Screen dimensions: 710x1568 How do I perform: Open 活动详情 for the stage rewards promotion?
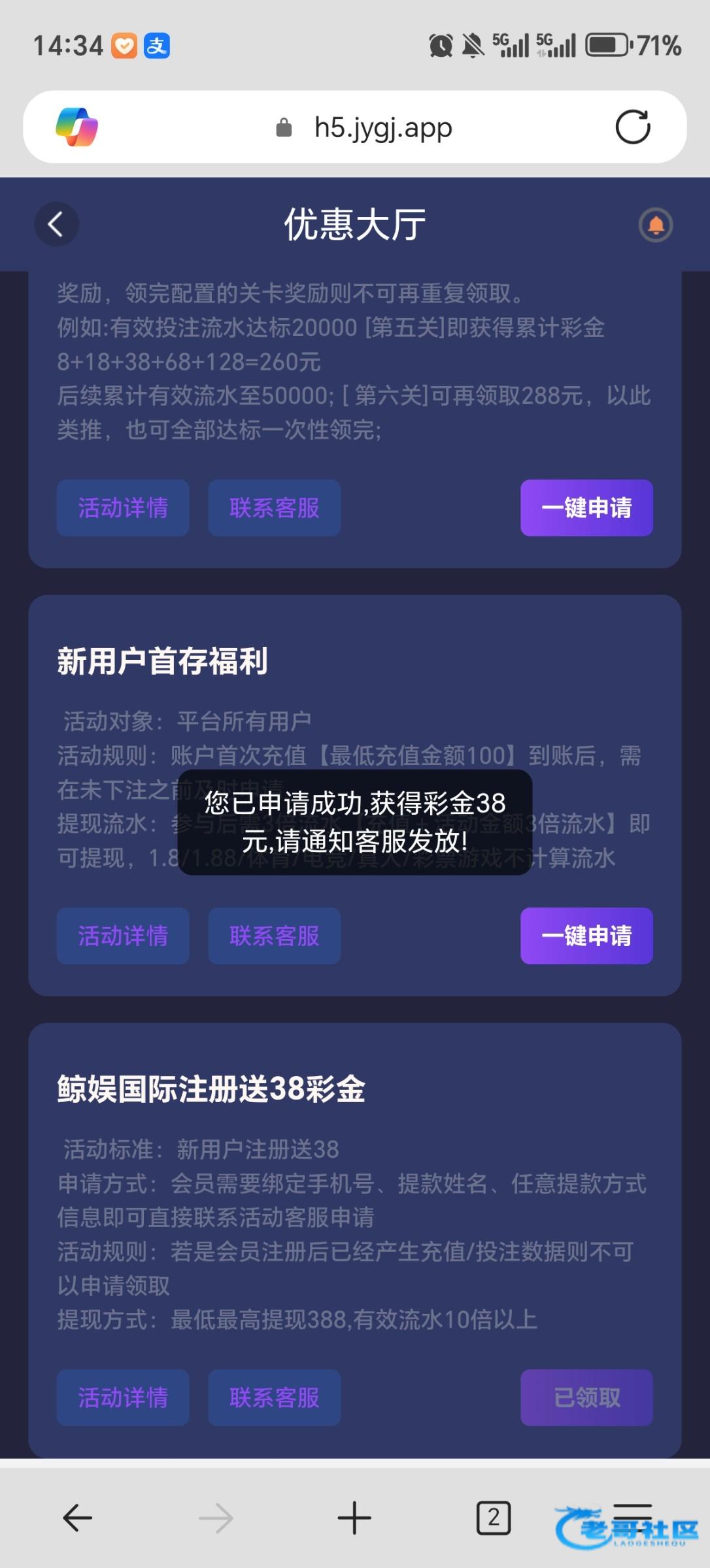click(123, 508)
